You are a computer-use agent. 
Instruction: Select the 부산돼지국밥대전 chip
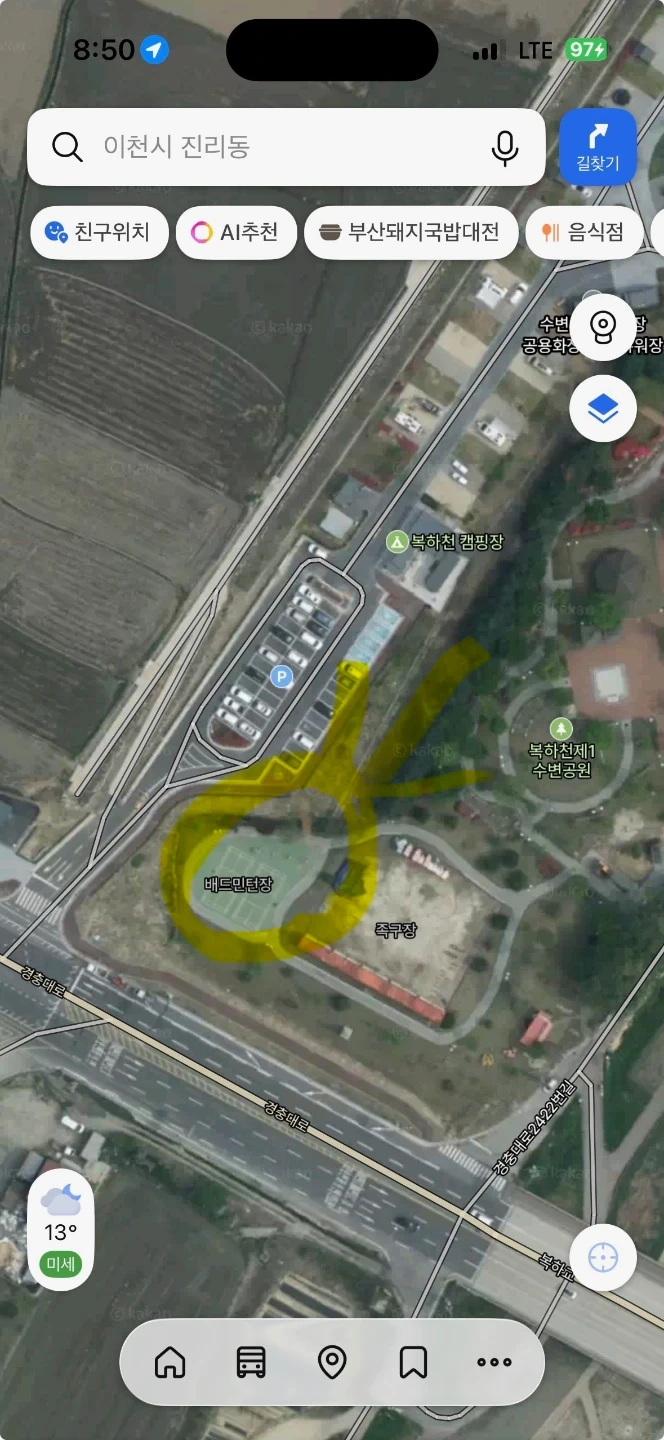tap(410, 232)
